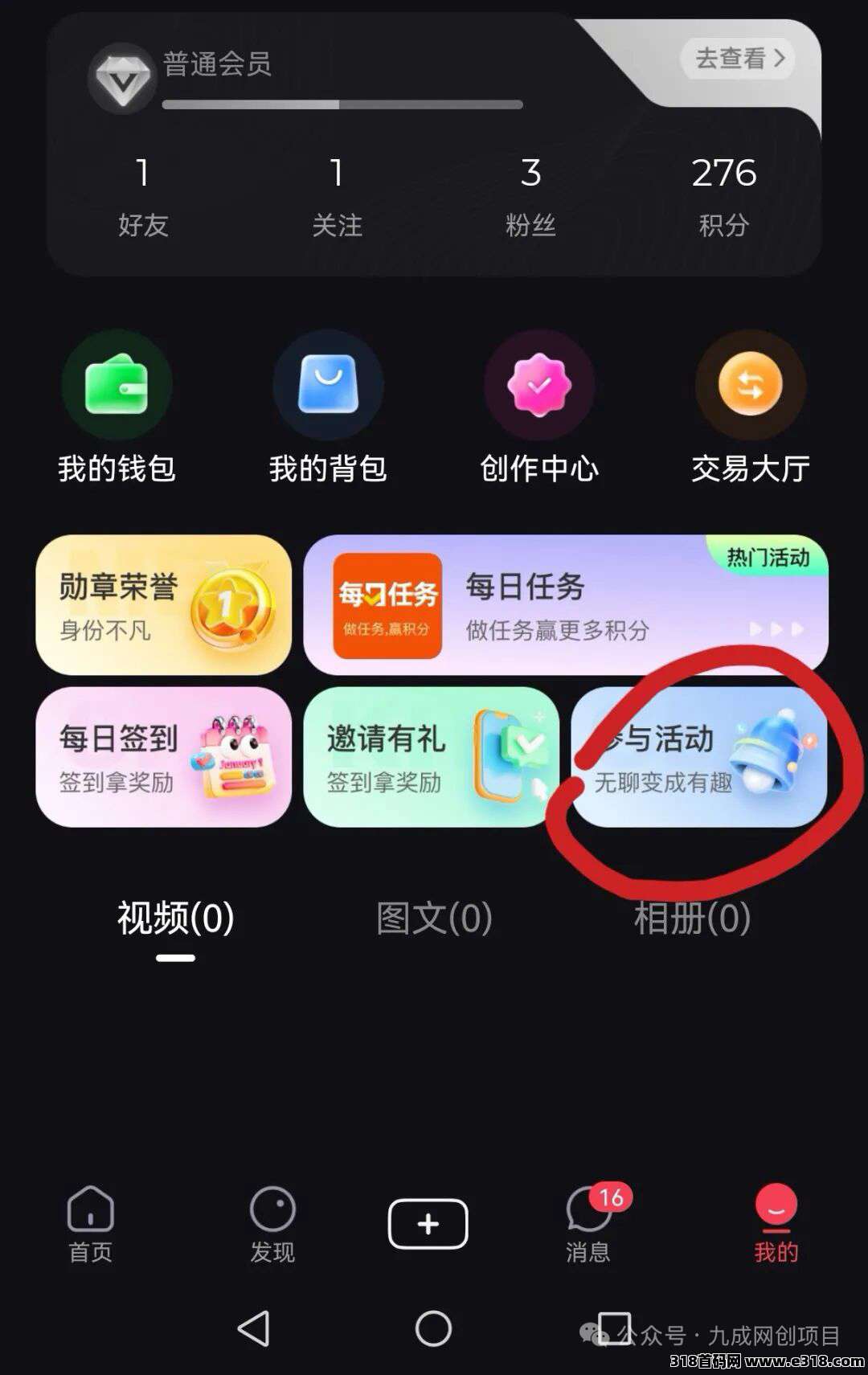
Task: Tap the plus button to create content
Action: point(428,1222)
